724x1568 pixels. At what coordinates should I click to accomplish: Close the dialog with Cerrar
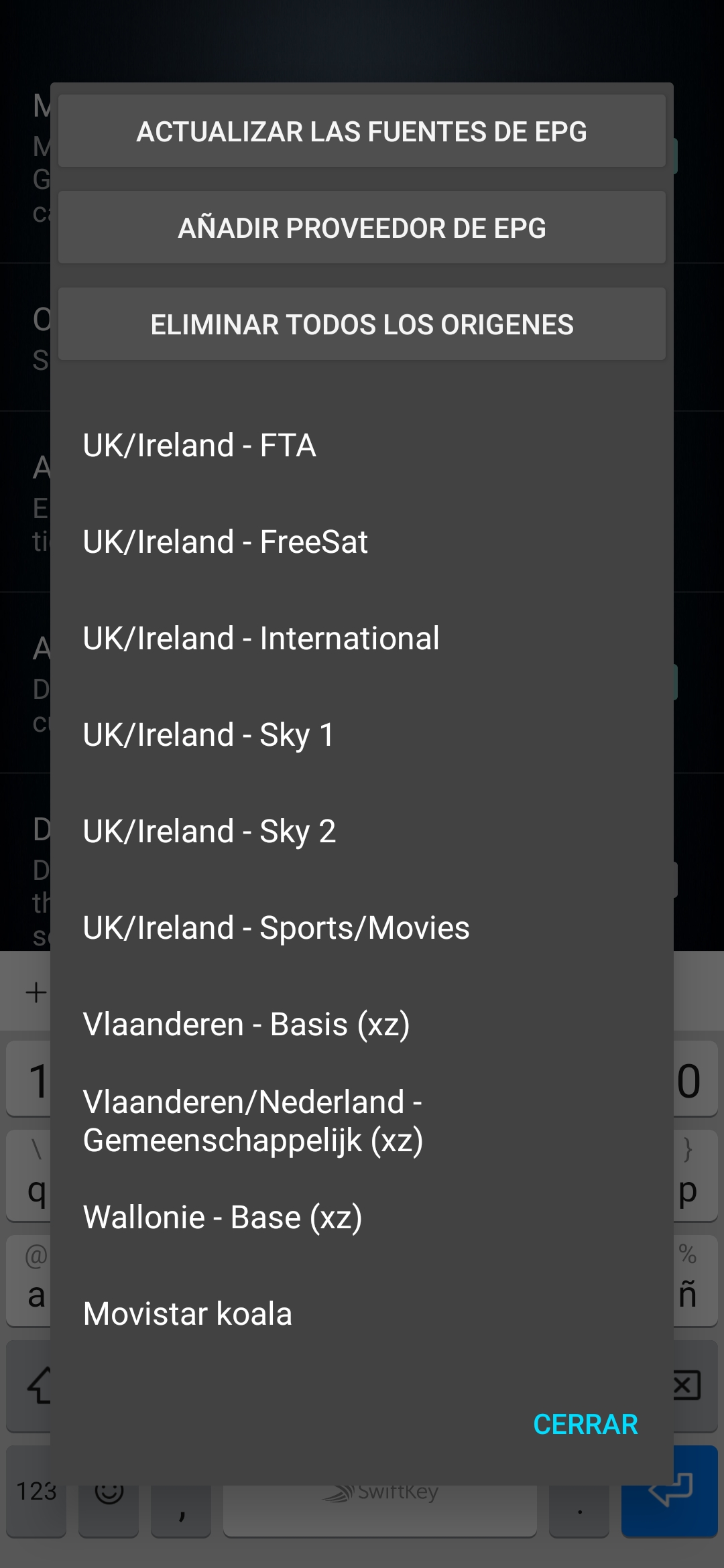pos(585,1425)
